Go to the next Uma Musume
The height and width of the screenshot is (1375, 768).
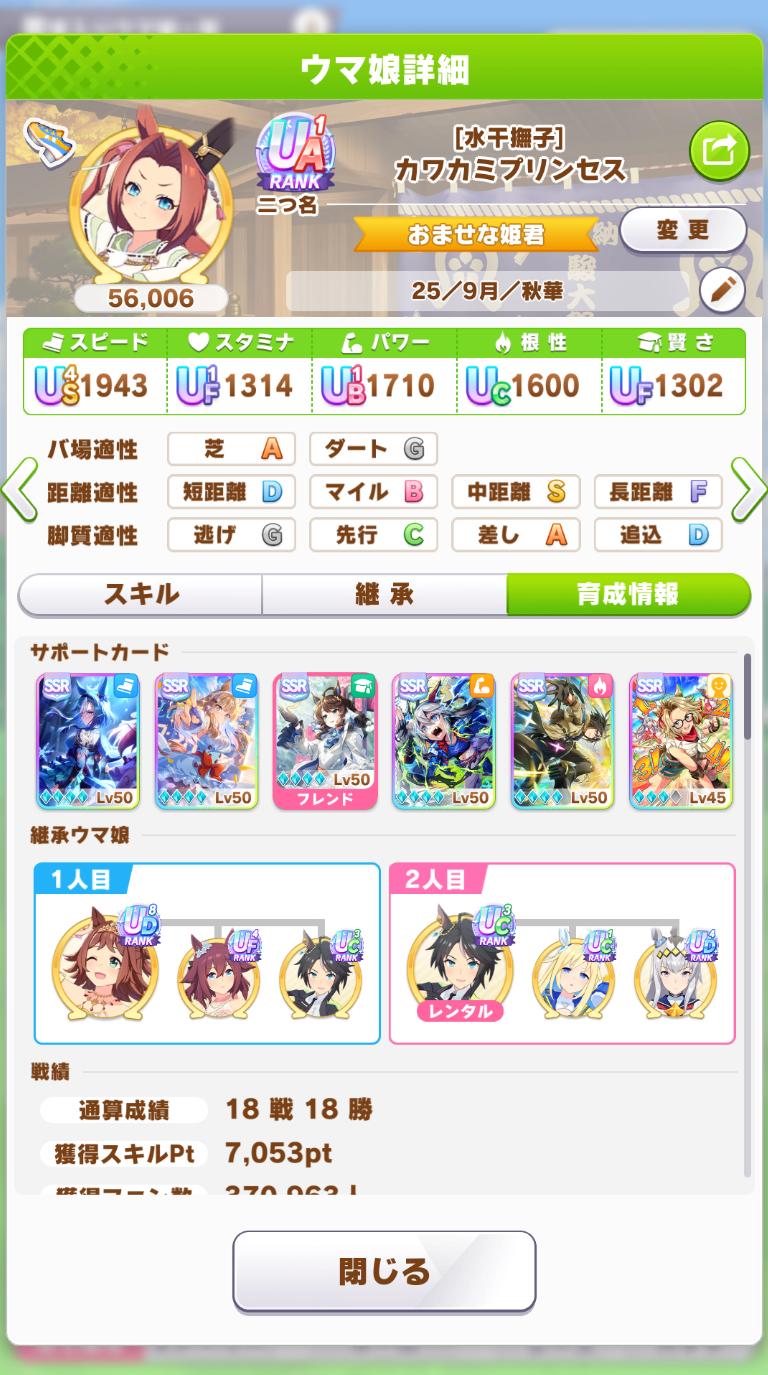(749, 491)
